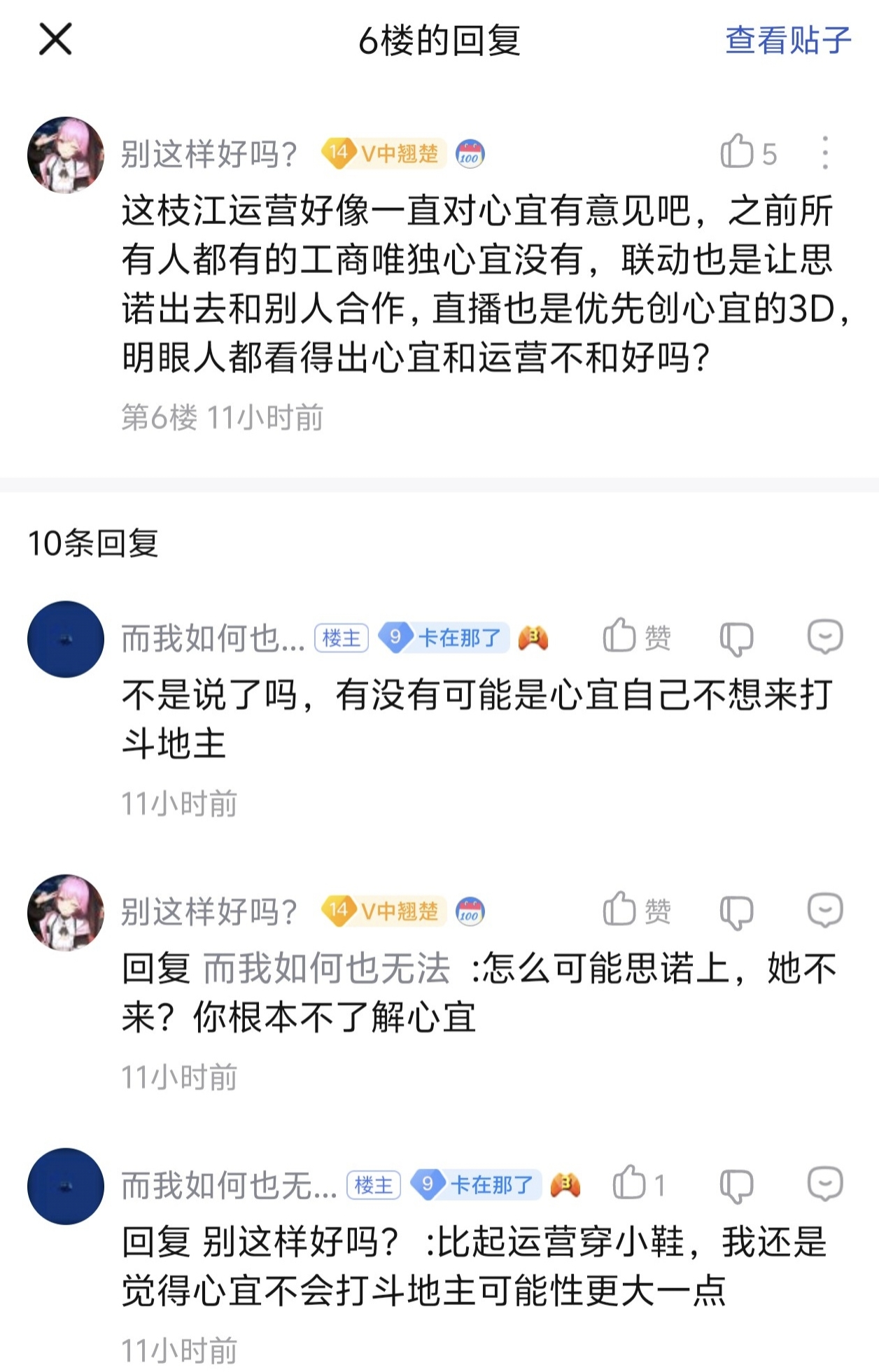Open 查看贴子 to view the post
Image resolution: width=879 pixels, height=1372 pixels.
click(788, 40)
